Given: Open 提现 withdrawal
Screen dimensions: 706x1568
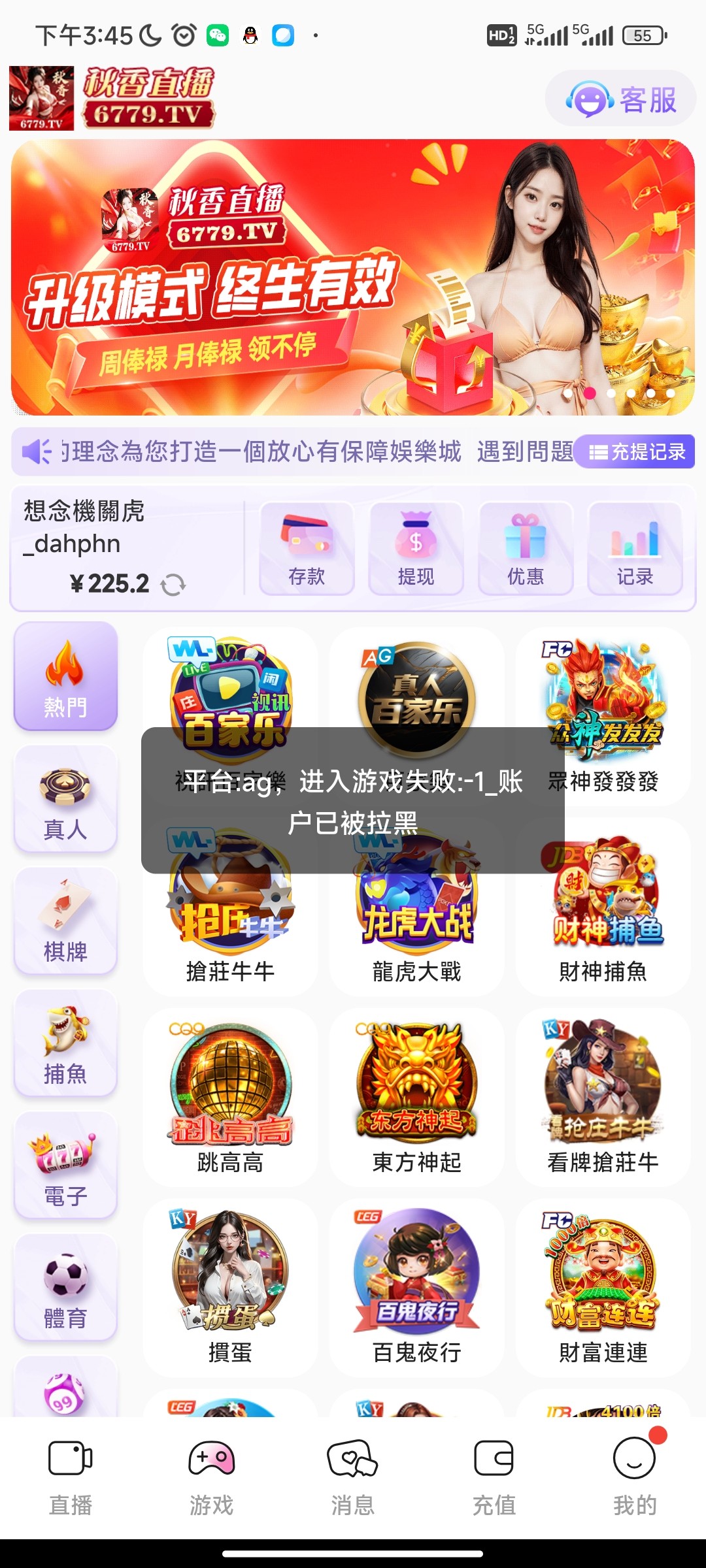Looking at the screenshot, I should tap(416, 549).
